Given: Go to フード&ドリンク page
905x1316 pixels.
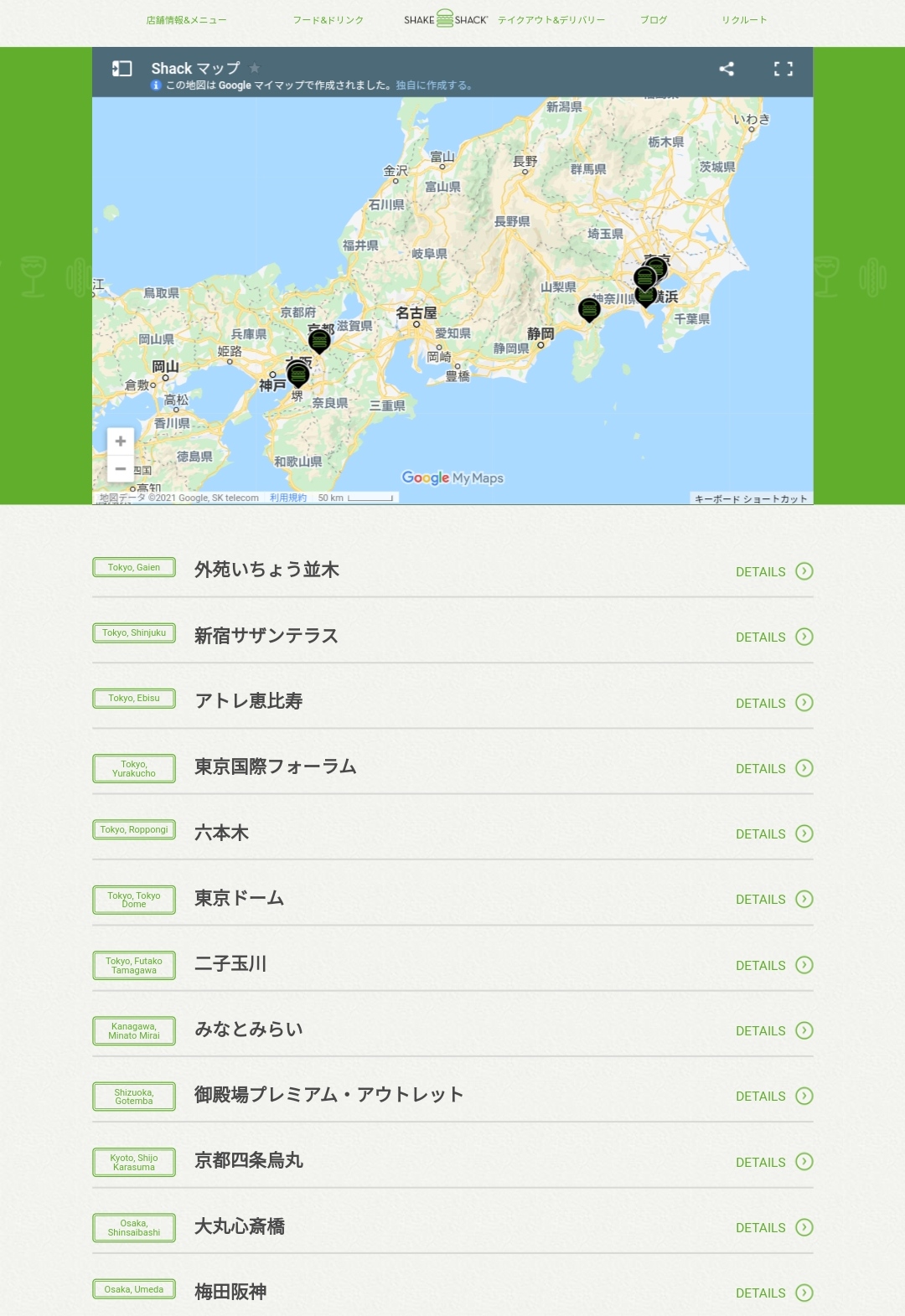Looking at the screenshot, I should [x=328, y=20].
